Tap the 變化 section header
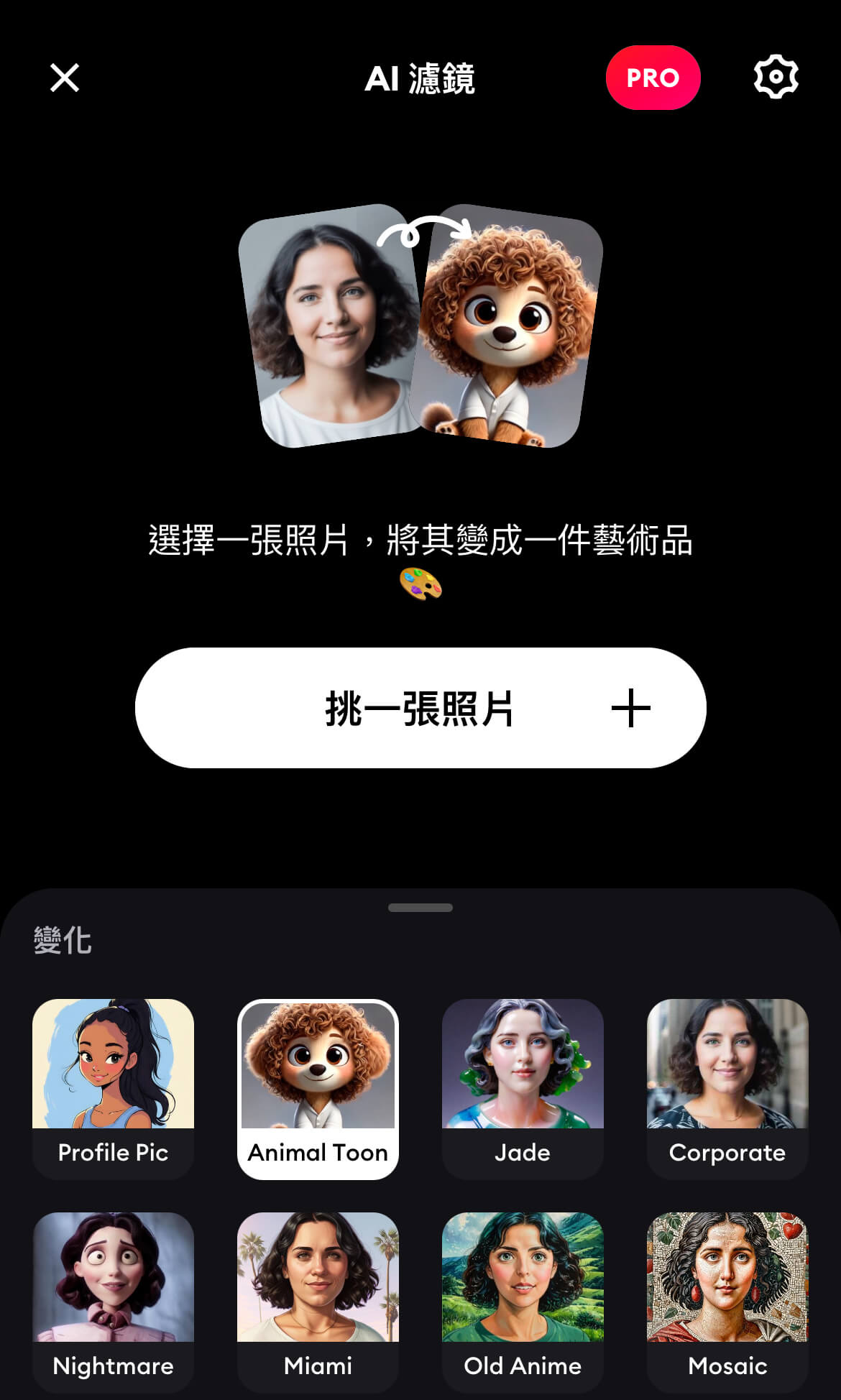Image resolution: width=841 pixels, height=1400 pixels. [61, 938]
